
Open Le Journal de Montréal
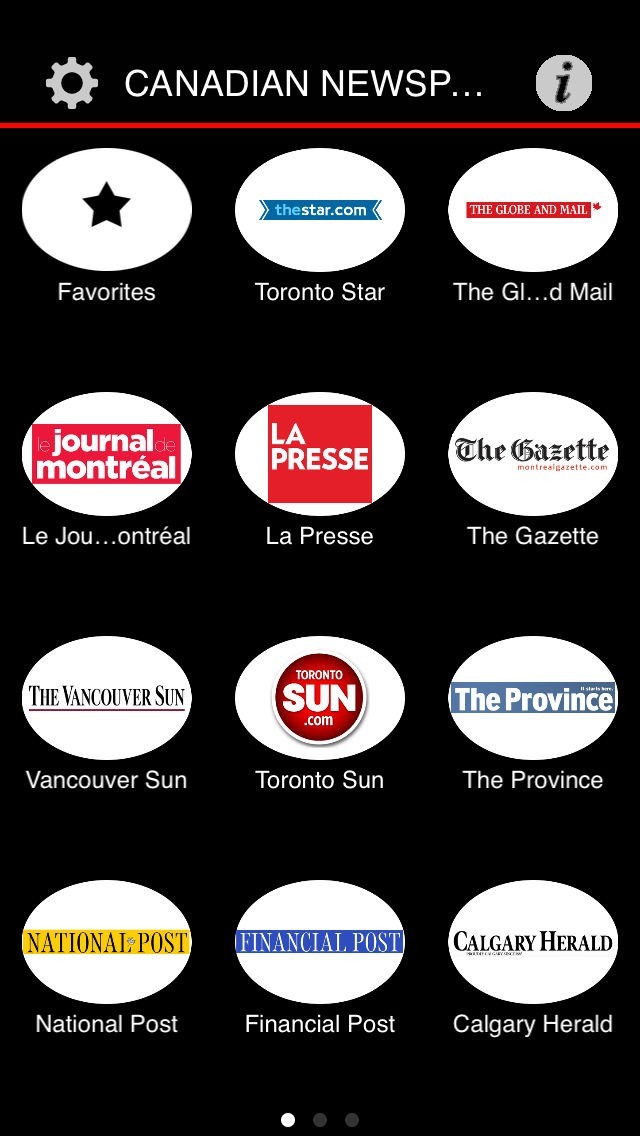107,453
